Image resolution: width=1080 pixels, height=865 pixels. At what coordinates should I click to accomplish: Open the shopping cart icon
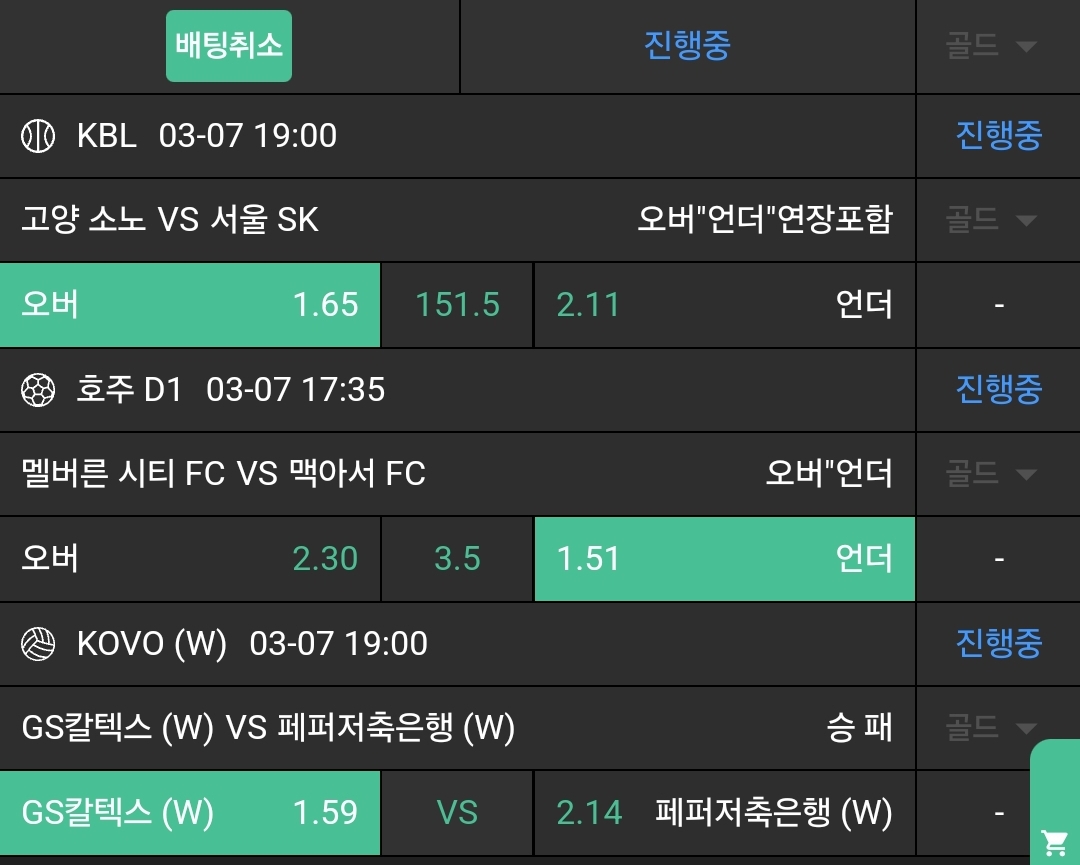coord(1054,842)
